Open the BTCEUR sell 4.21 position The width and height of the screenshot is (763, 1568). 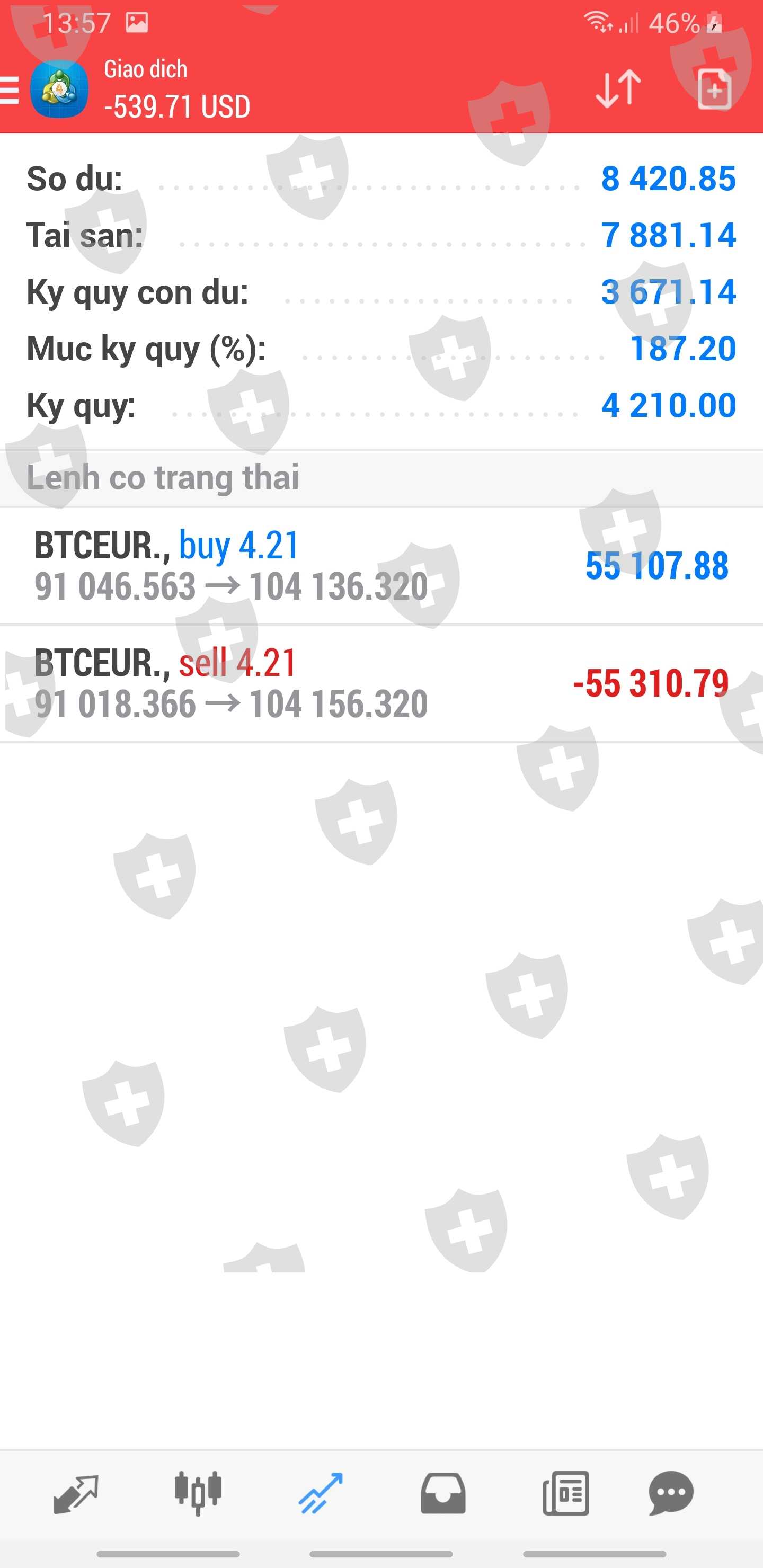point(381,683)
